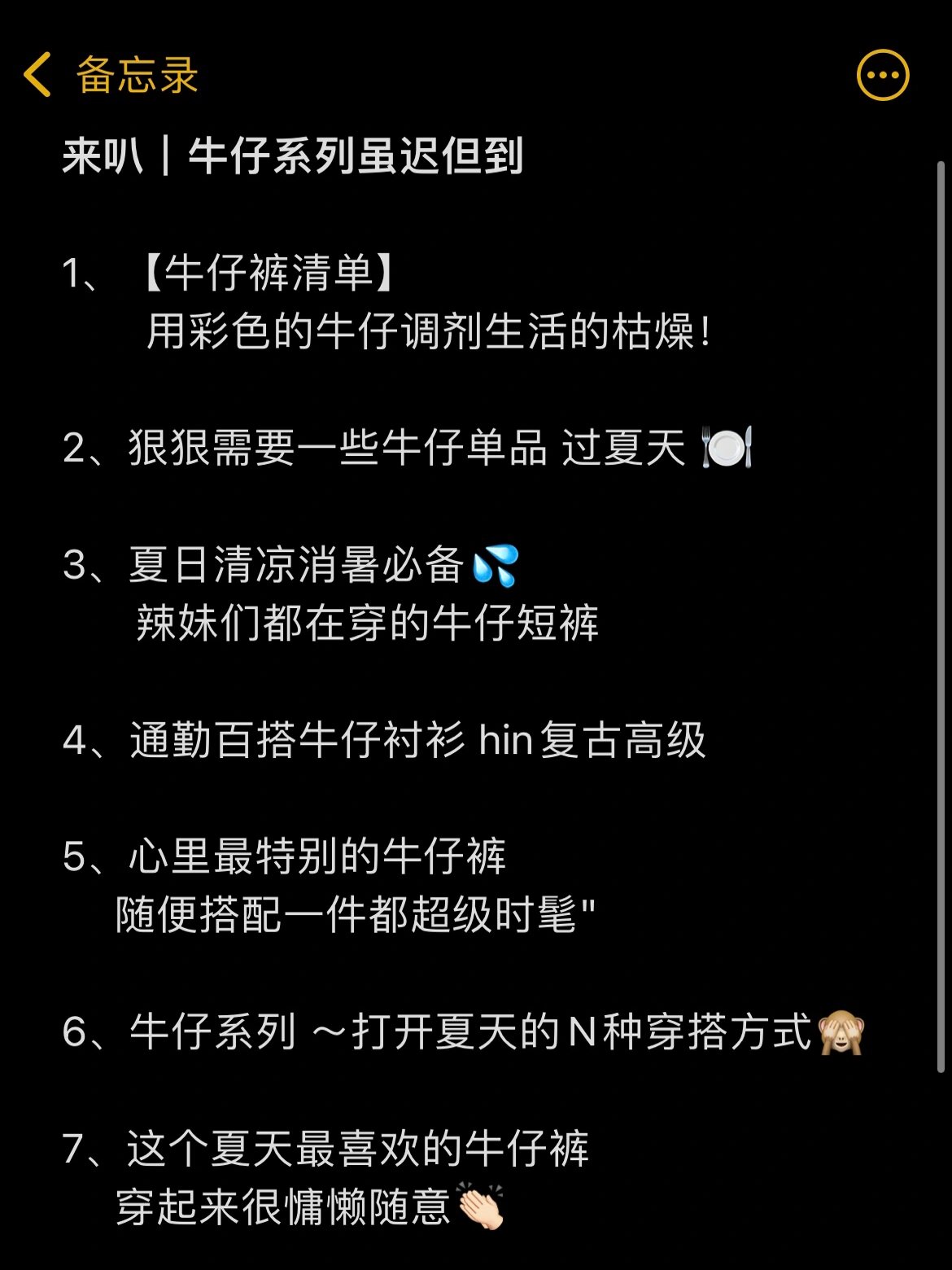Tap the plate and cutlery emoji 🍽️

tap(727, 447)
